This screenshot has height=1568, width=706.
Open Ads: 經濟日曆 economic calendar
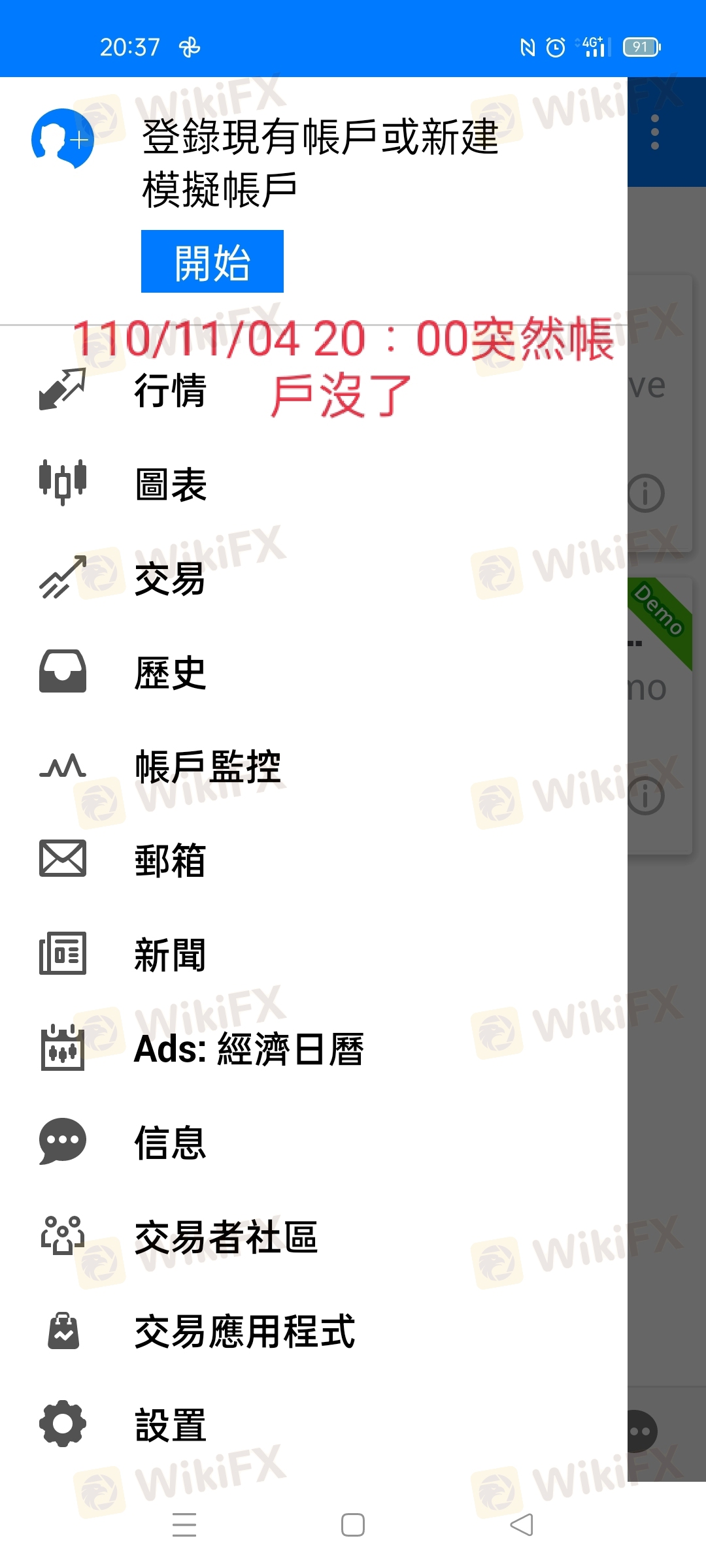pos(314,1049)
